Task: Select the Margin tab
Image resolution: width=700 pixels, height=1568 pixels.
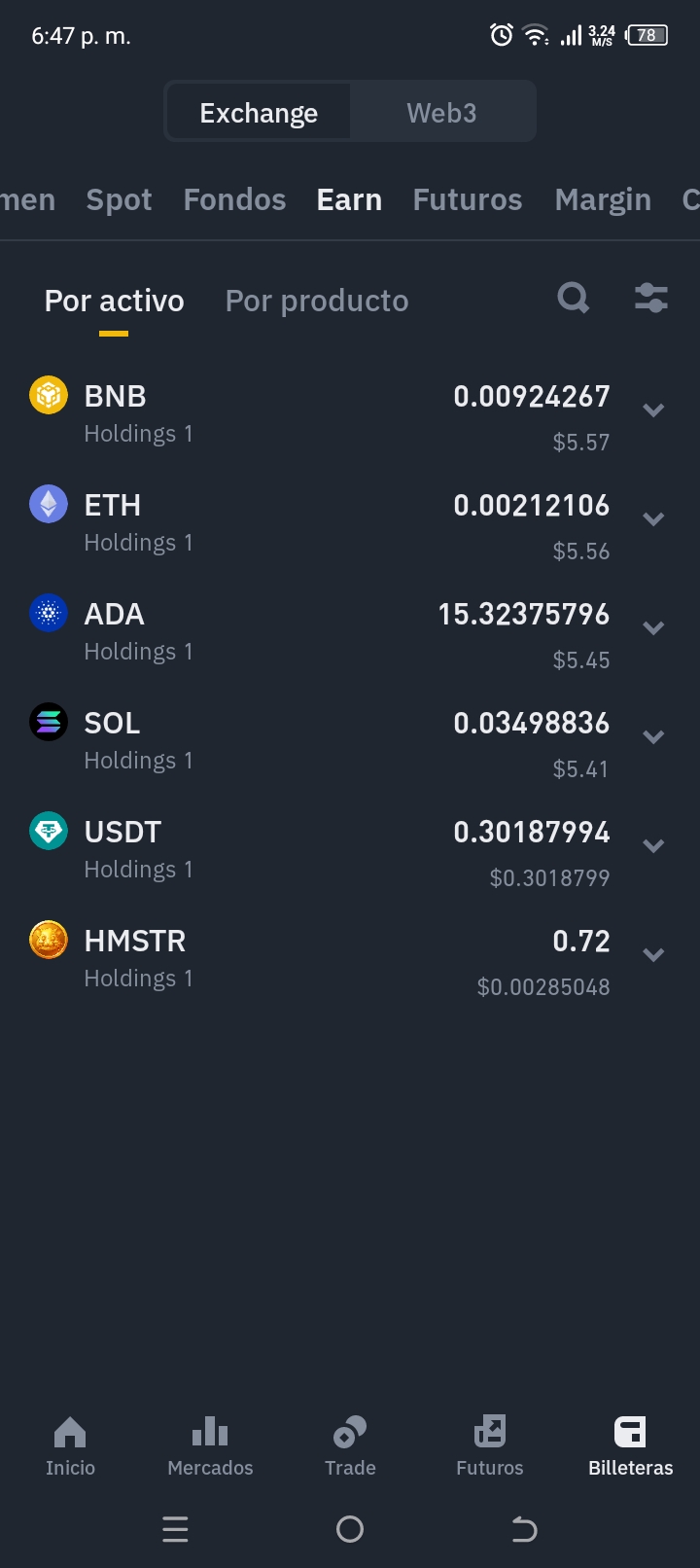Action: point(603,199)
